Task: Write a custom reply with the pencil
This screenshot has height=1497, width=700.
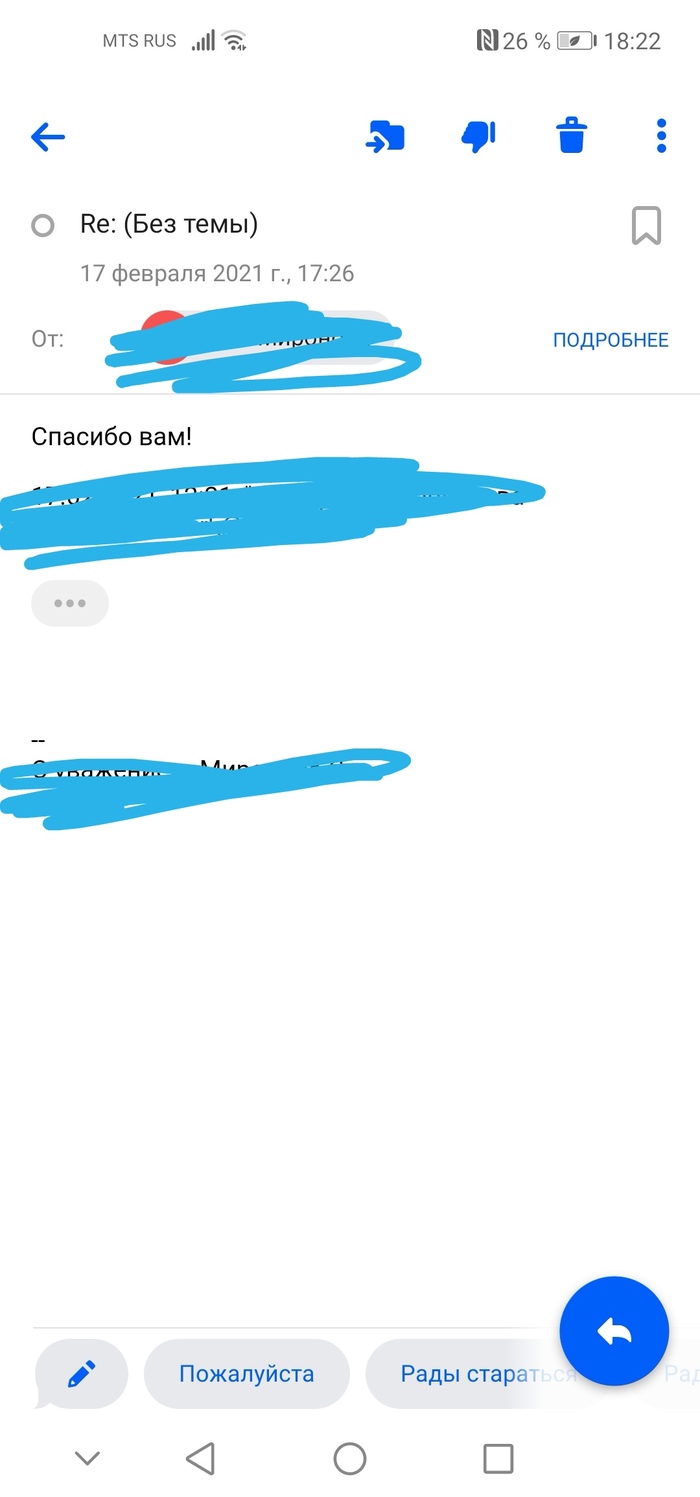Action: [81, 1374]
